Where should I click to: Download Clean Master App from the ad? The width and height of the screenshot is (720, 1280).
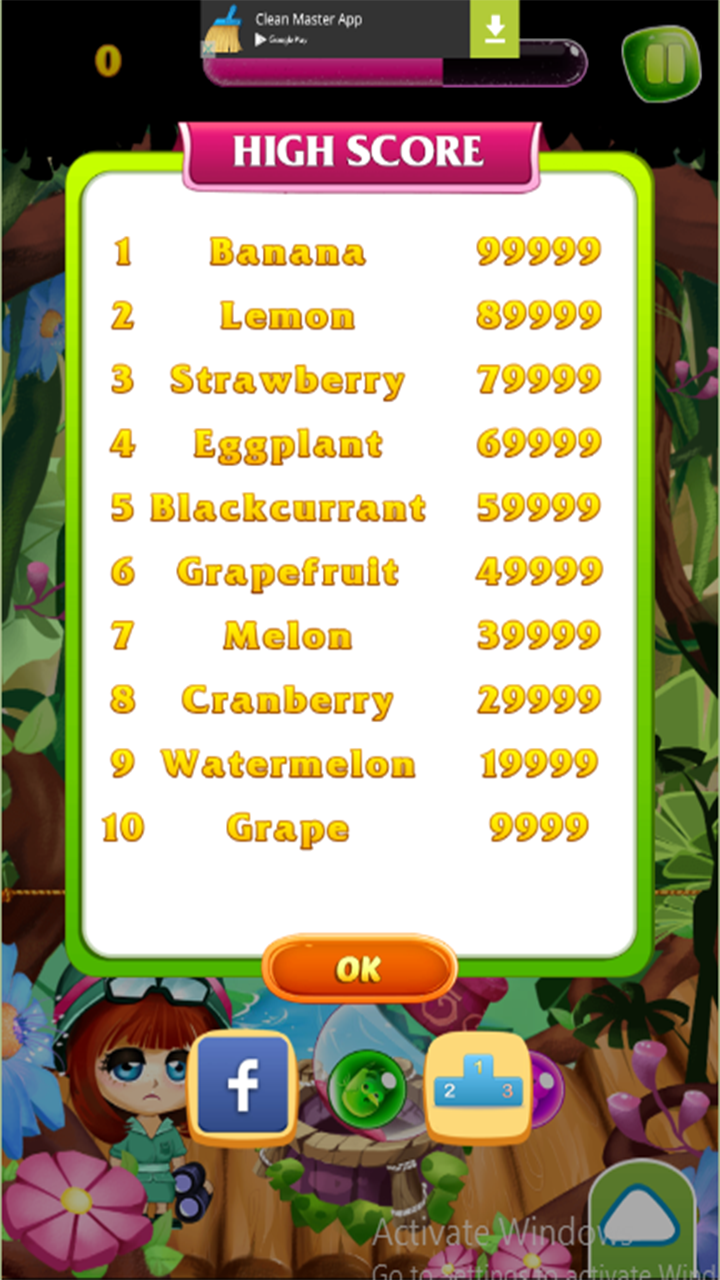495,29
